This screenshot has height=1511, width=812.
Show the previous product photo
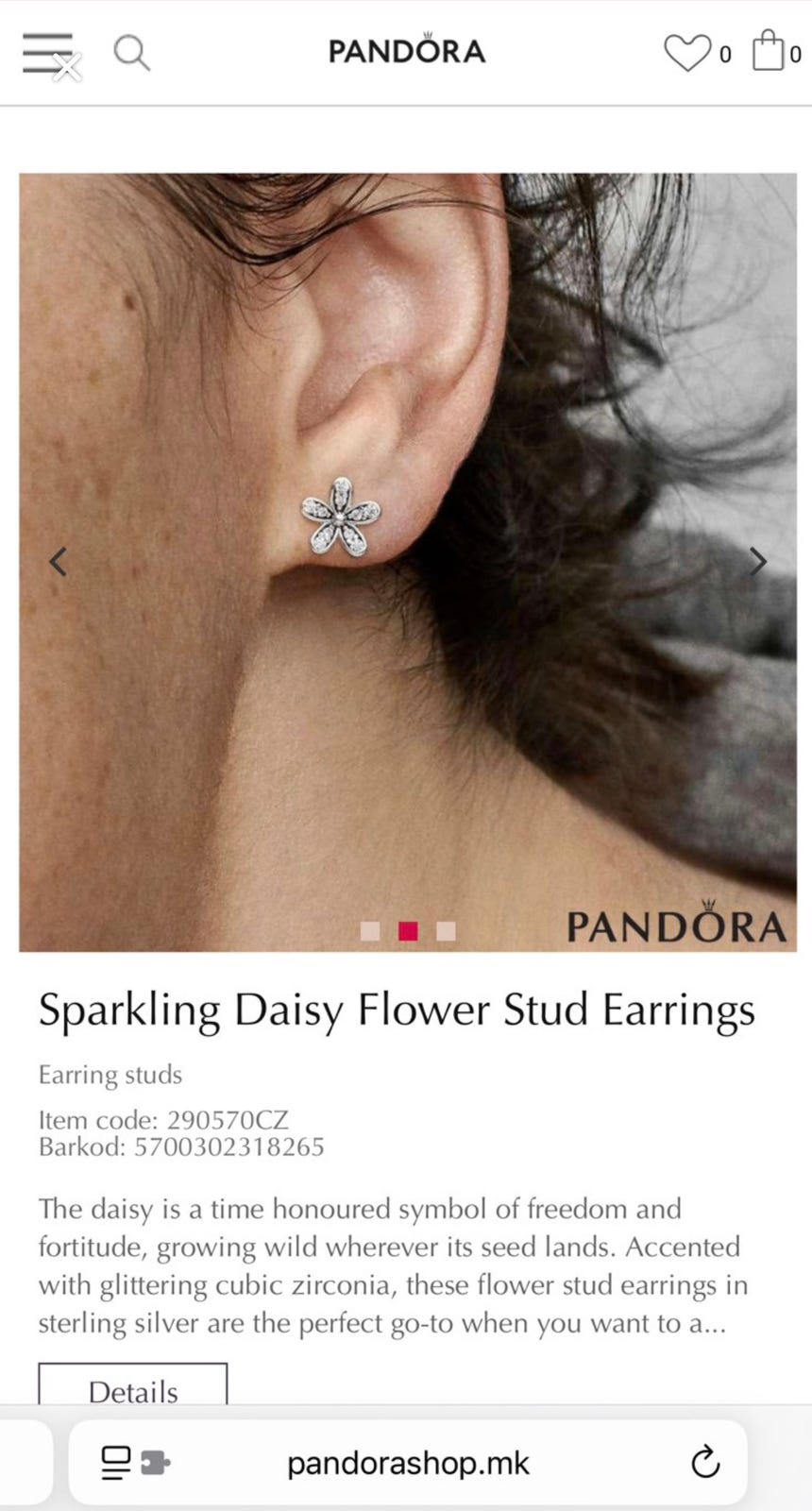(59, 562)
